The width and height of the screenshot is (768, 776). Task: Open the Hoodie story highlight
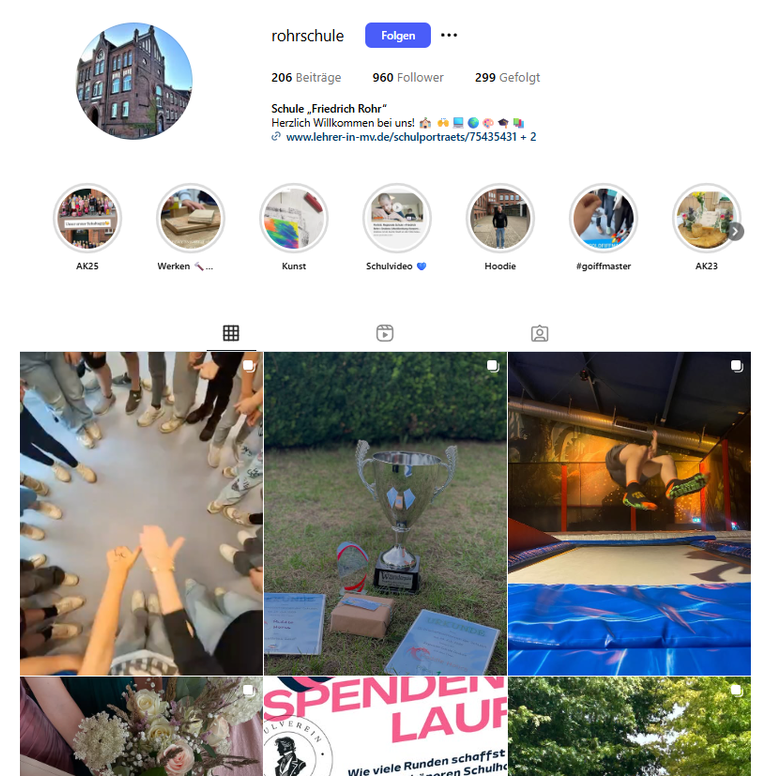click(x=500, y=218)
